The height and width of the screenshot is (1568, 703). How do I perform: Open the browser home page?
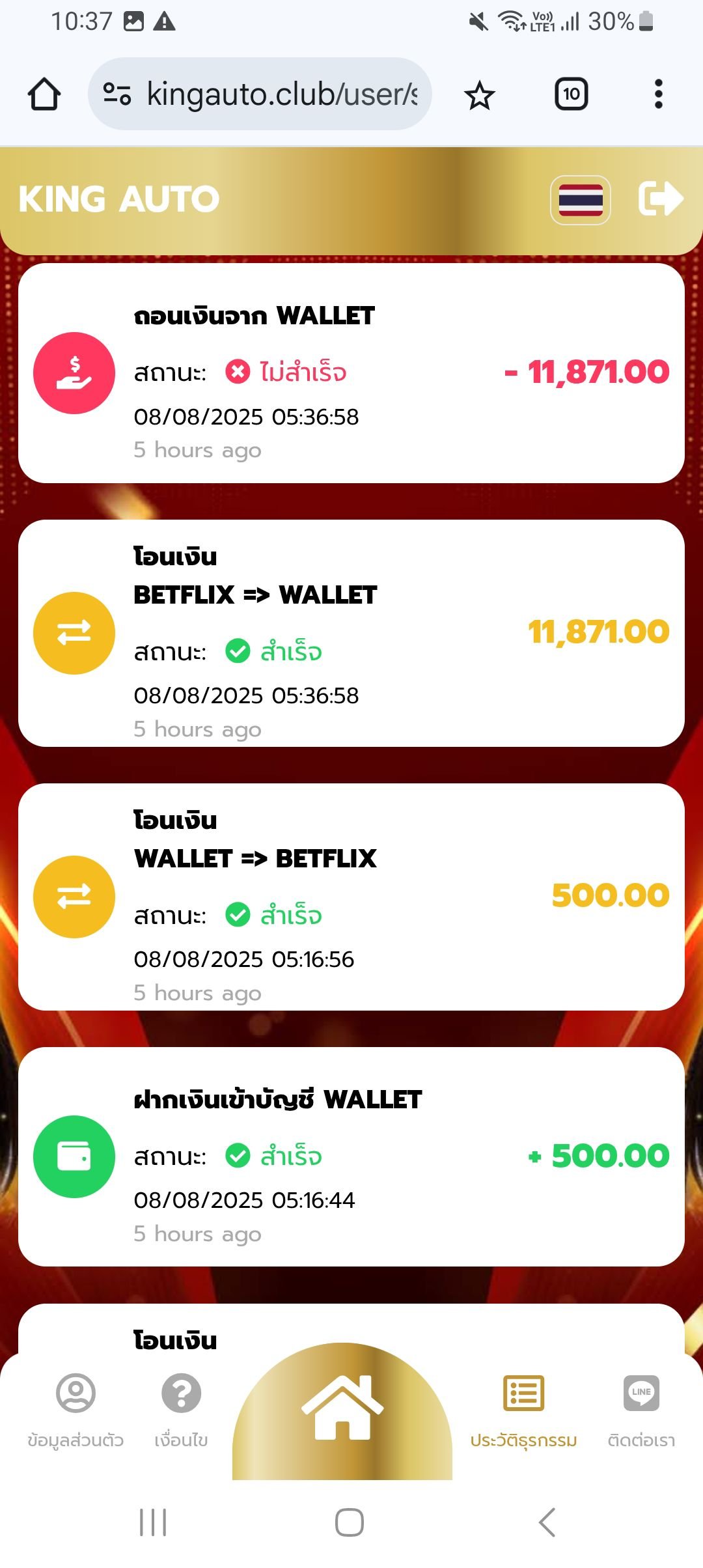(x=44, y=94)
